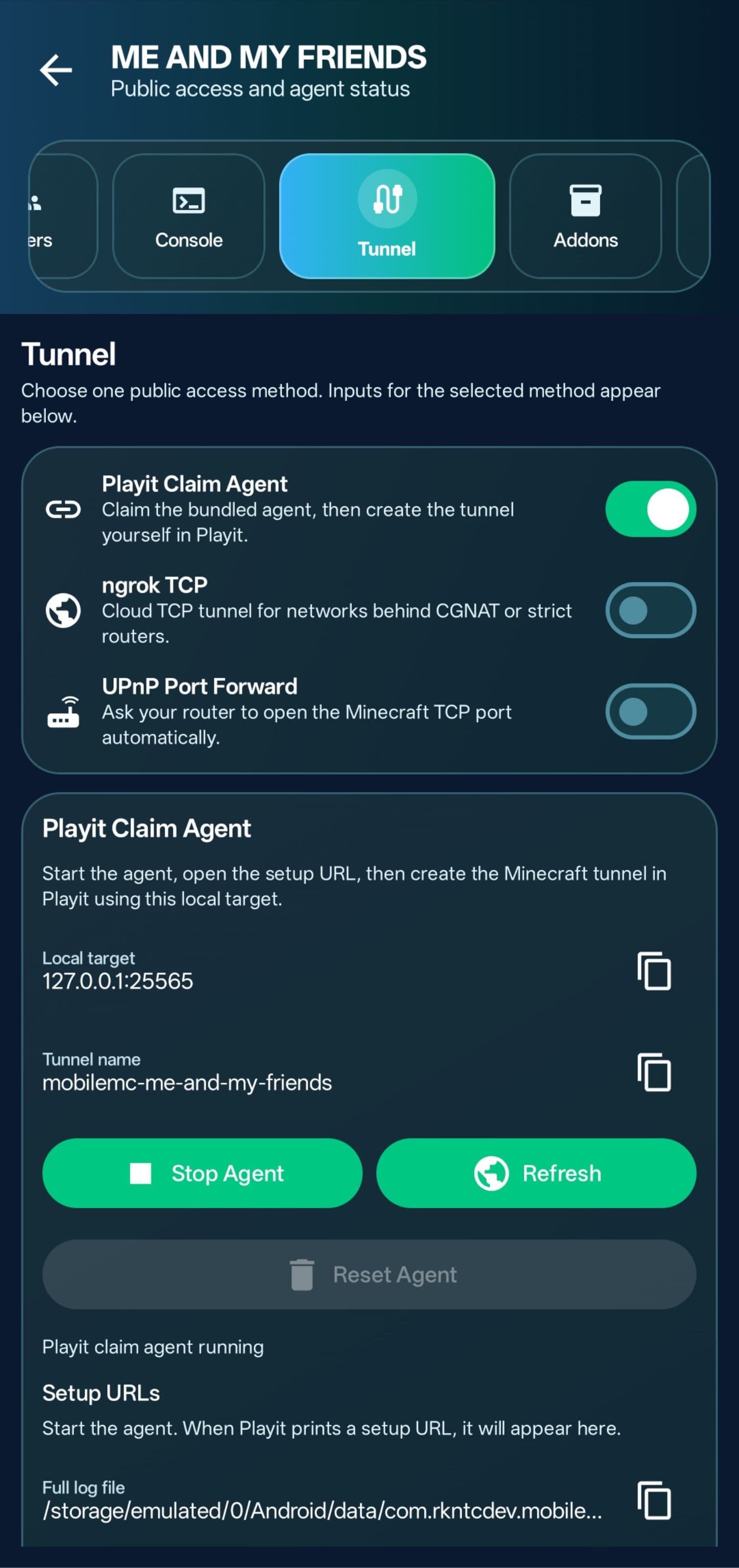Copy the local target address

point(654,971)
